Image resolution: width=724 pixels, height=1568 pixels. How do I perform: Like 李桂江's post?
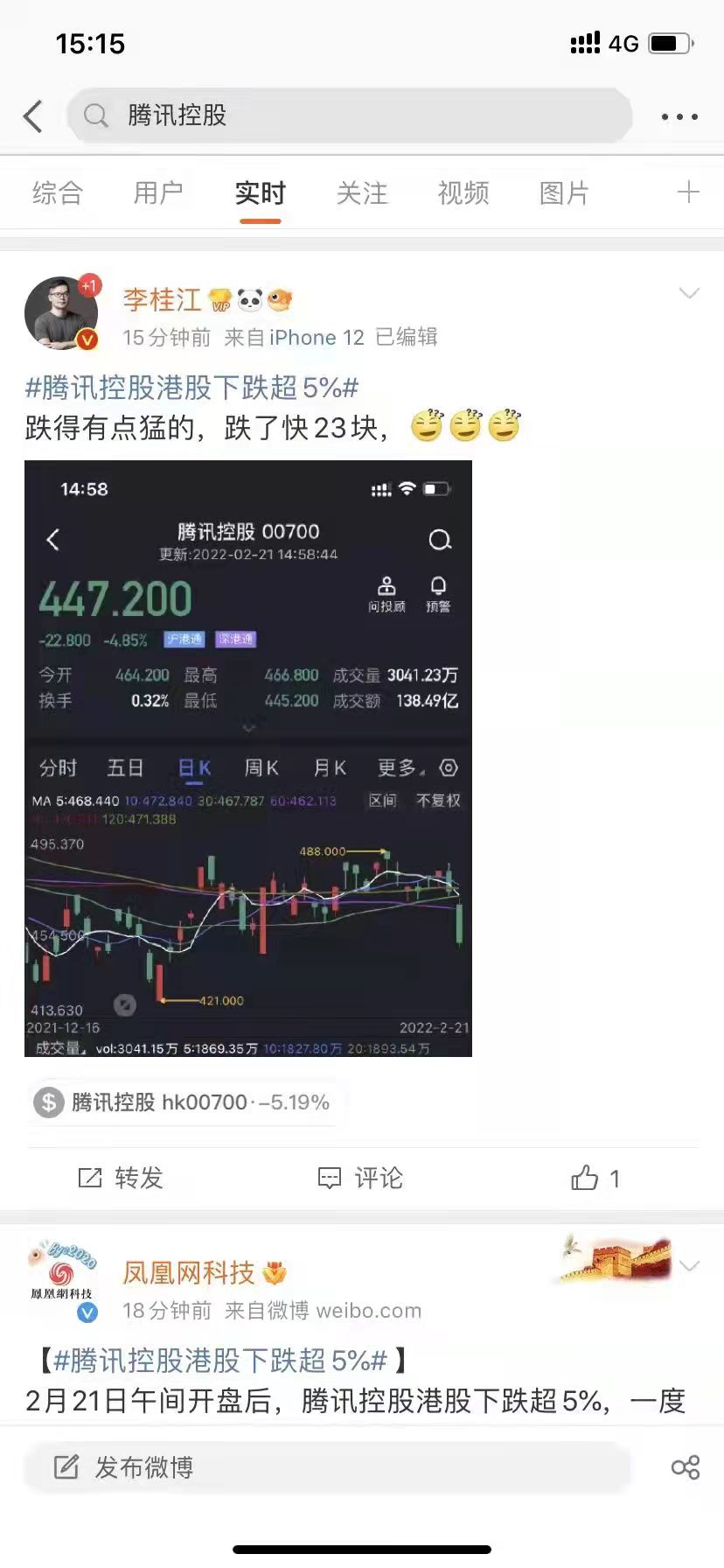pos(595,1178)
